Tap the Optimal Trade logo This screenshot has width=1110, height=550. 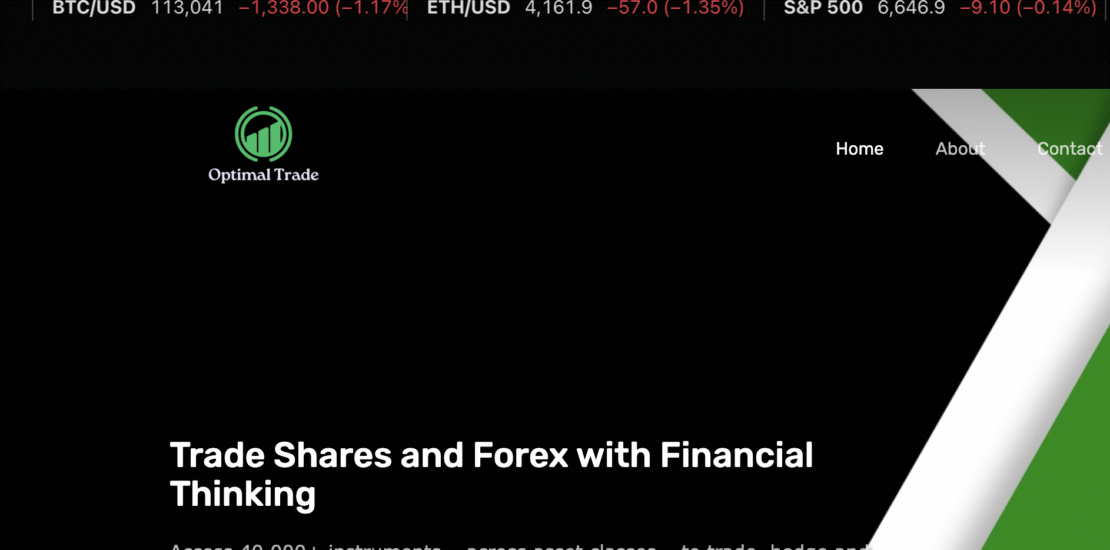(263, 146)
